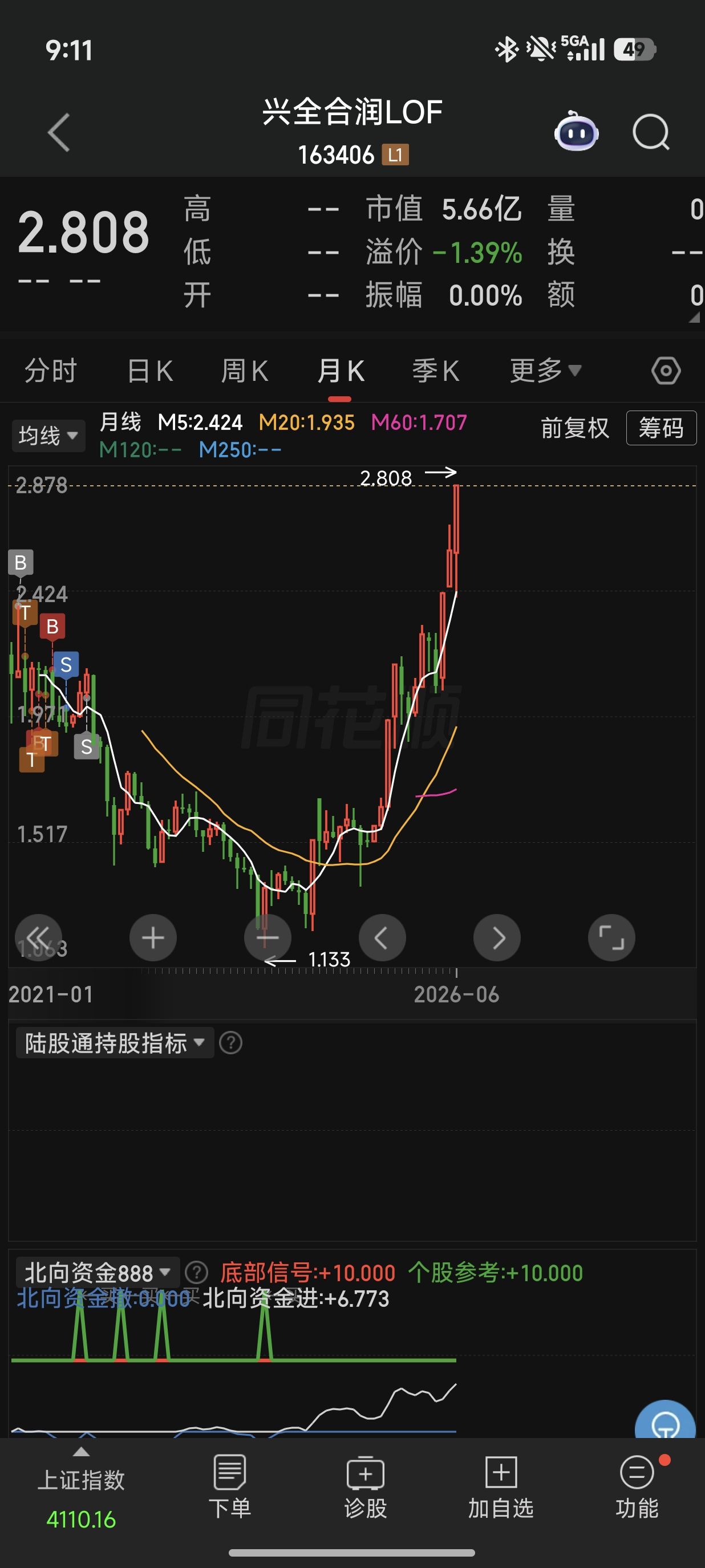Select the 周K chart tab

(x=245, y=371)
